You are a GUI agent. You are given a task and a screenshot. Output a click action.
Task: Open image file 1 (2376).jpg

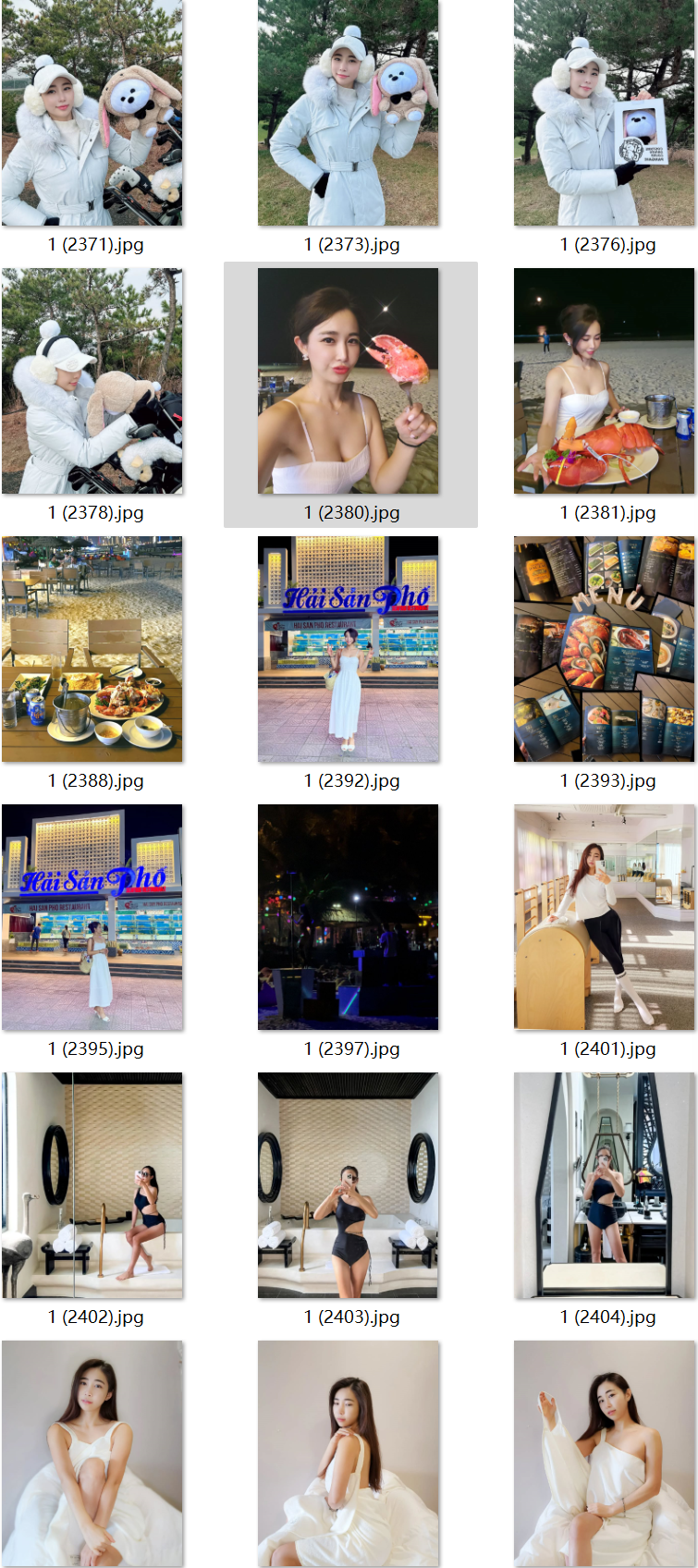click(604, 114)
